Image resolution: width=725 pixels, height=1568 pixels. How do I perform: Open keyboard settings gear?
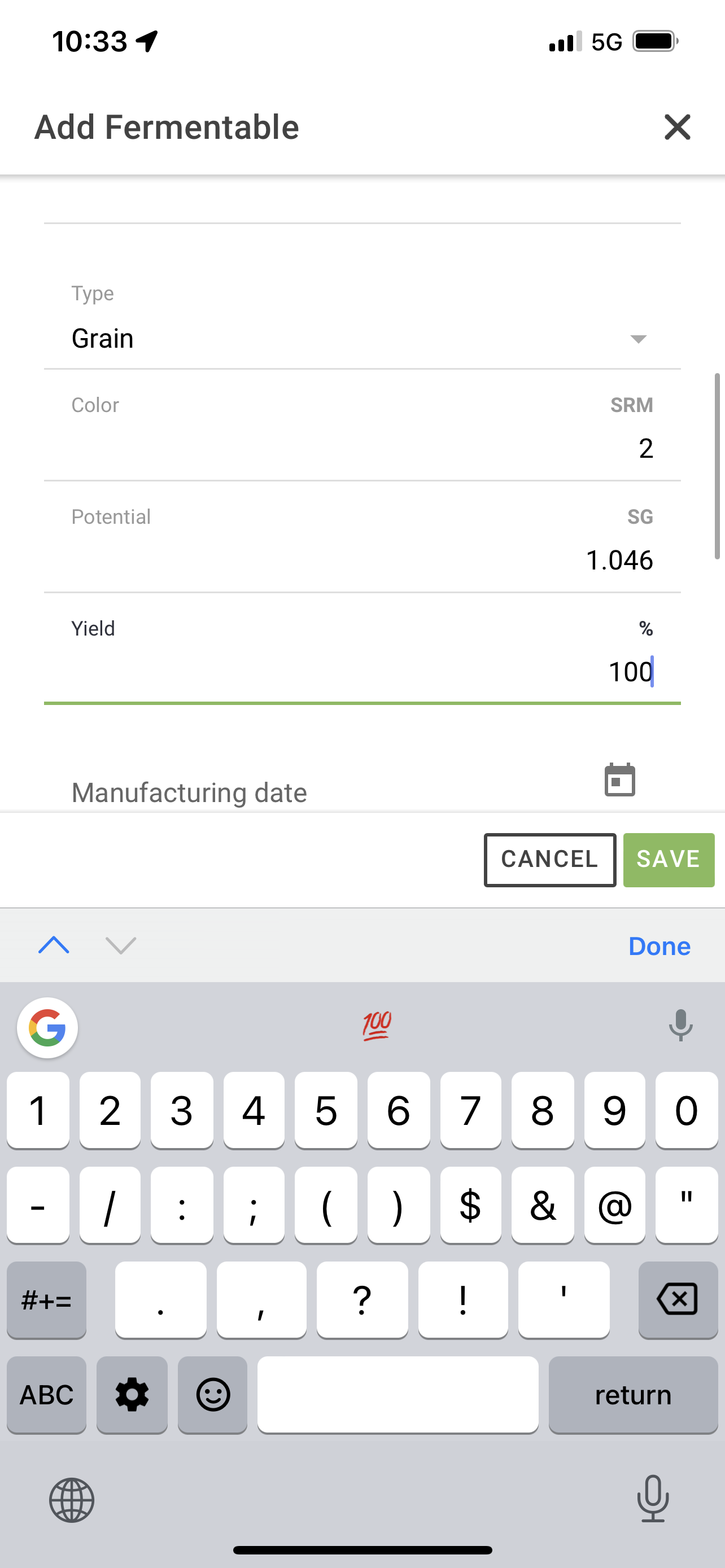132,1394
